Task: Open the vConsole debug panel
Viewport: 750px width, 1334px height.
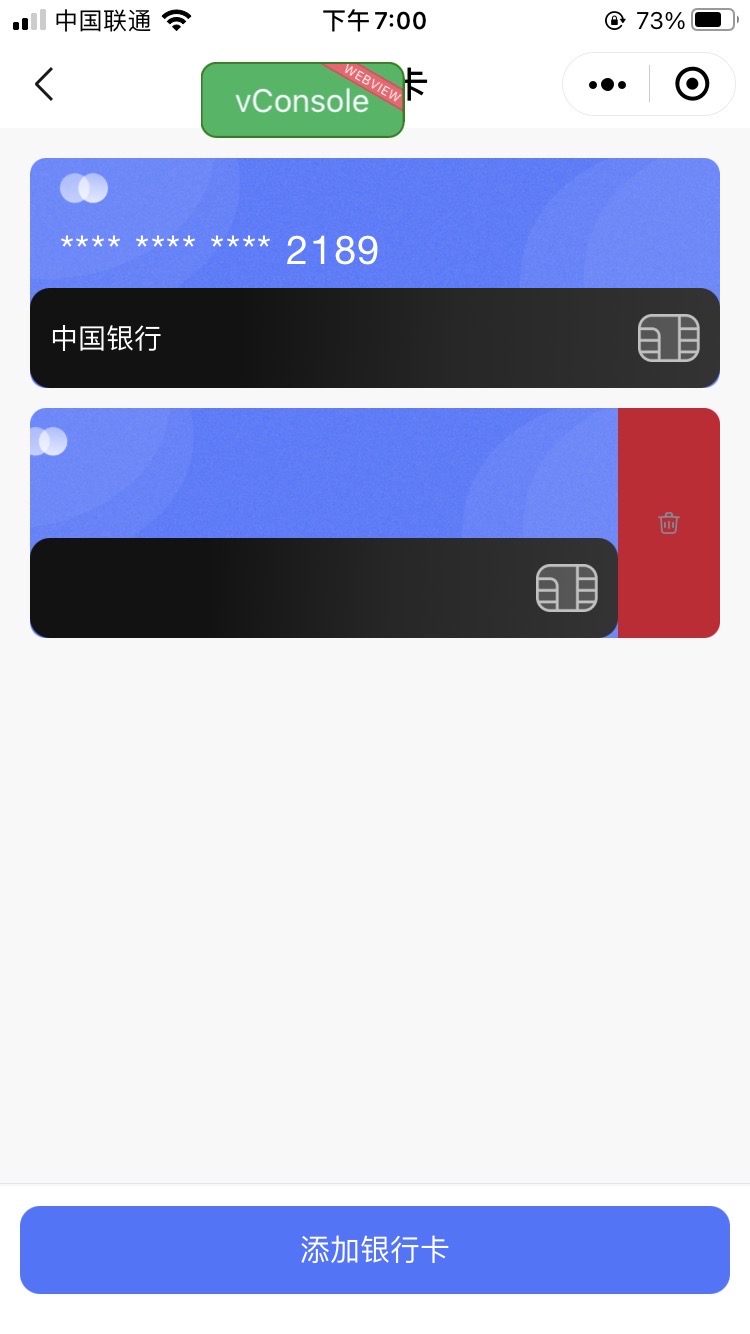Action: pyautogui.click(x=302, y=100)
